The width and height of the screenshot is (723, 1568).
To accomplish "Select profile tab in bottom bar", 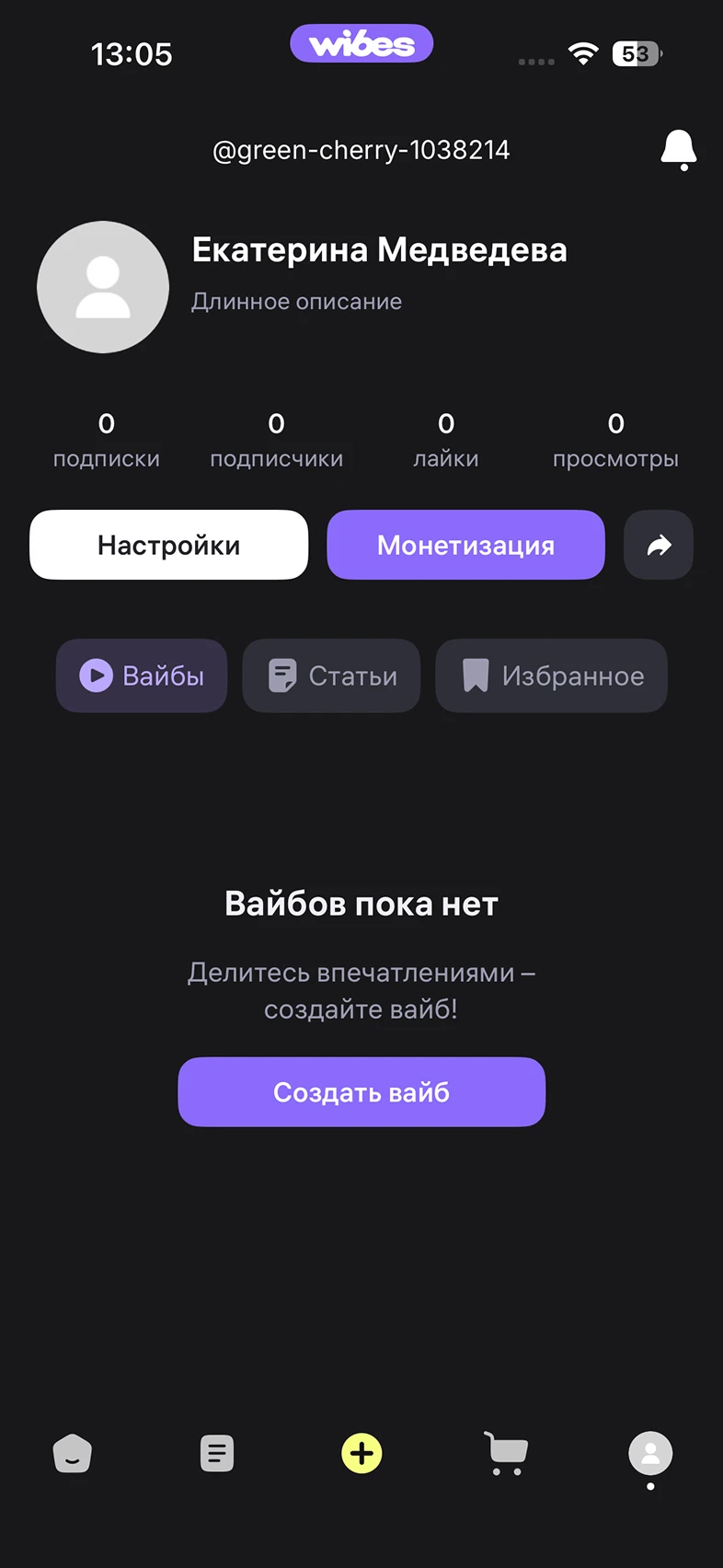I will [650, 1454].
